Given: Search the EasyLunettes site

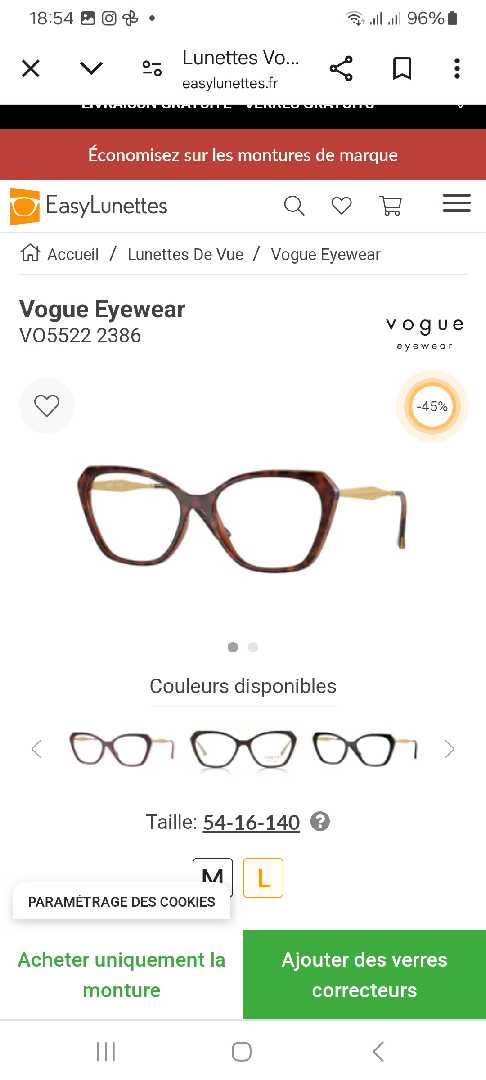Looking at the screenshot, I should (x=294, y=205).
